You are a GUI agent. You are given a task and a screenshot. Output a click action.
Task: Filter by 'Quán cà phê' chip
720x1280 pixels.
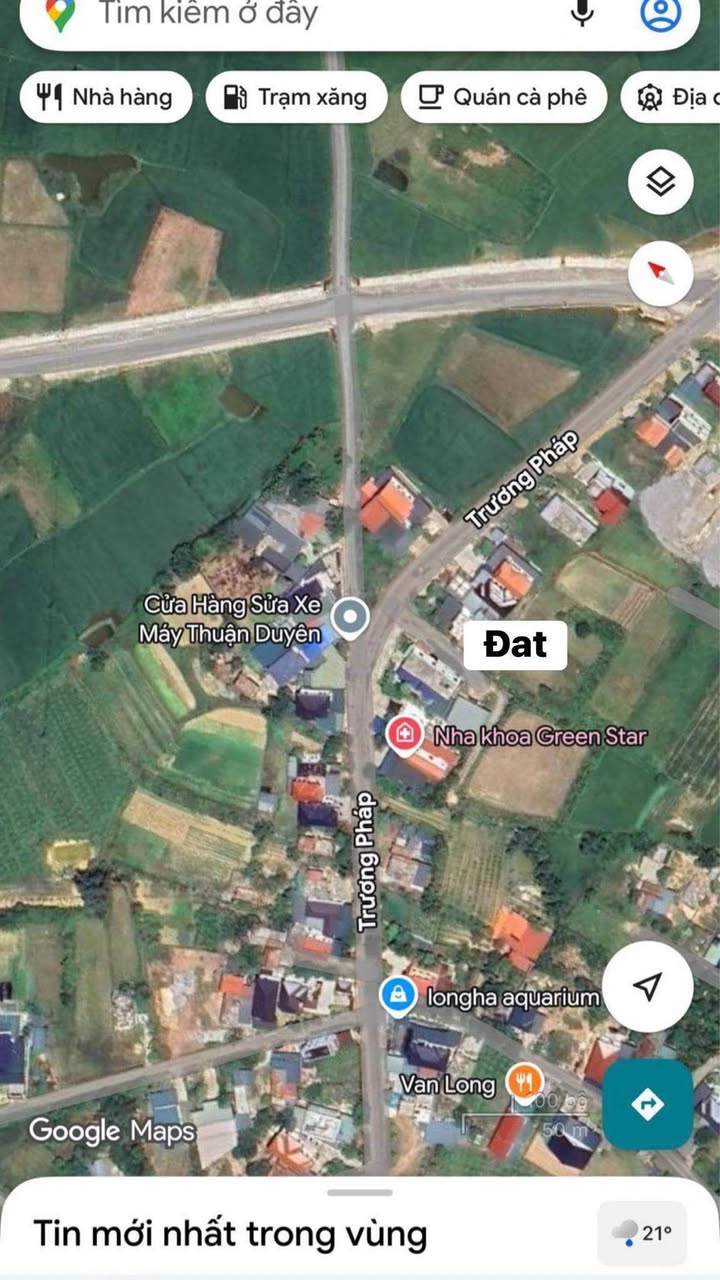coord(503,97)
